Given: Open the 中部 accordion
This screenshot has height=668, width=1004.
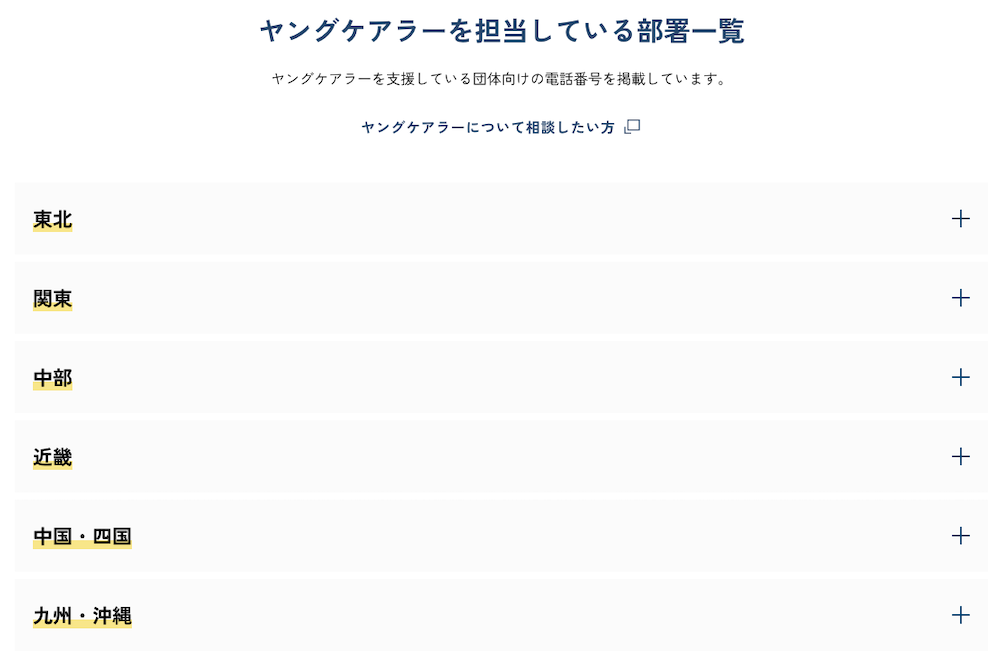Looking at the screenshot, I should (x=960, y=377).
